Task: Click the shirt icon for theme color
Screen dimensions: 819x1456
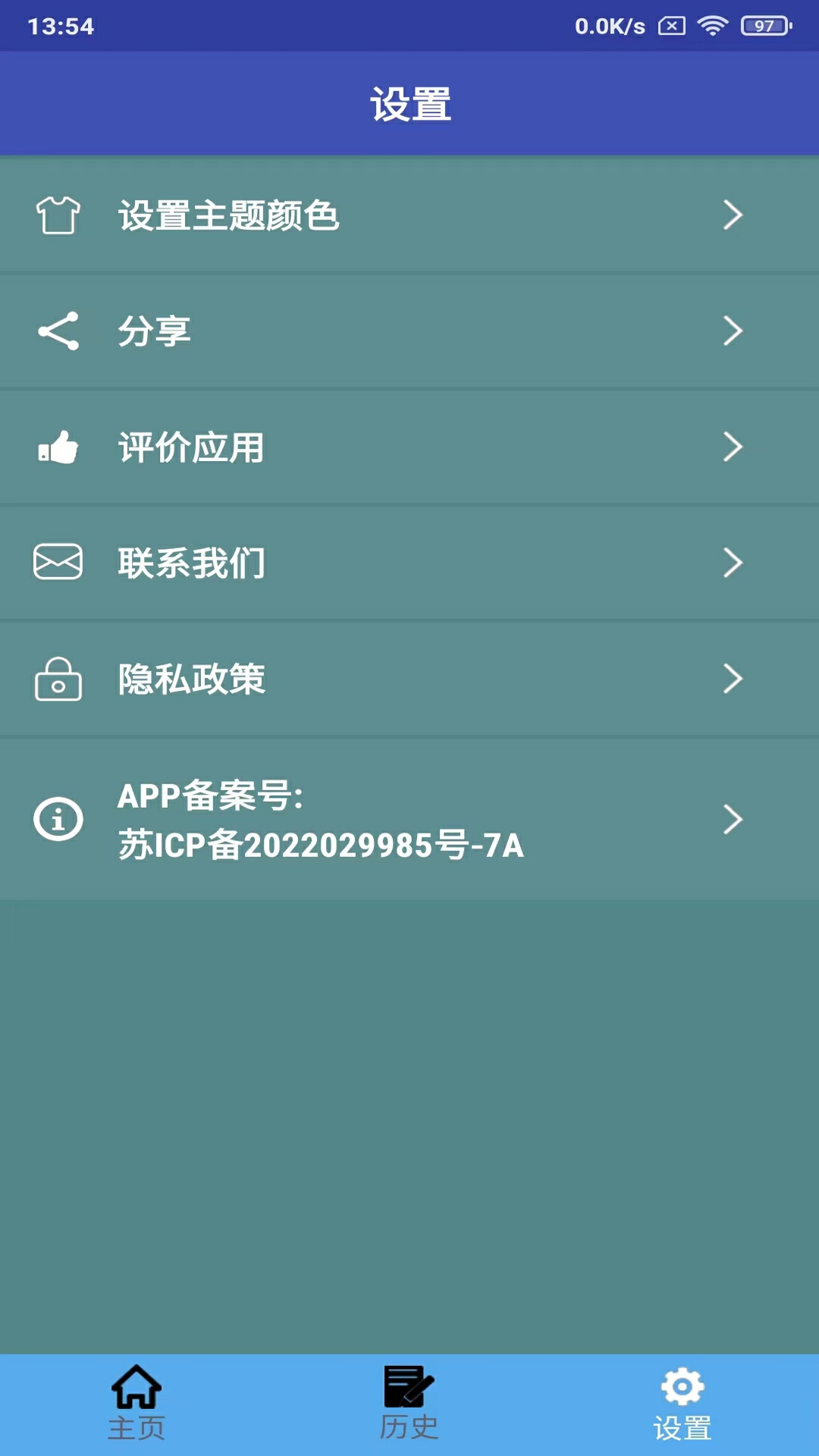Action: click(x=59, y=215)
